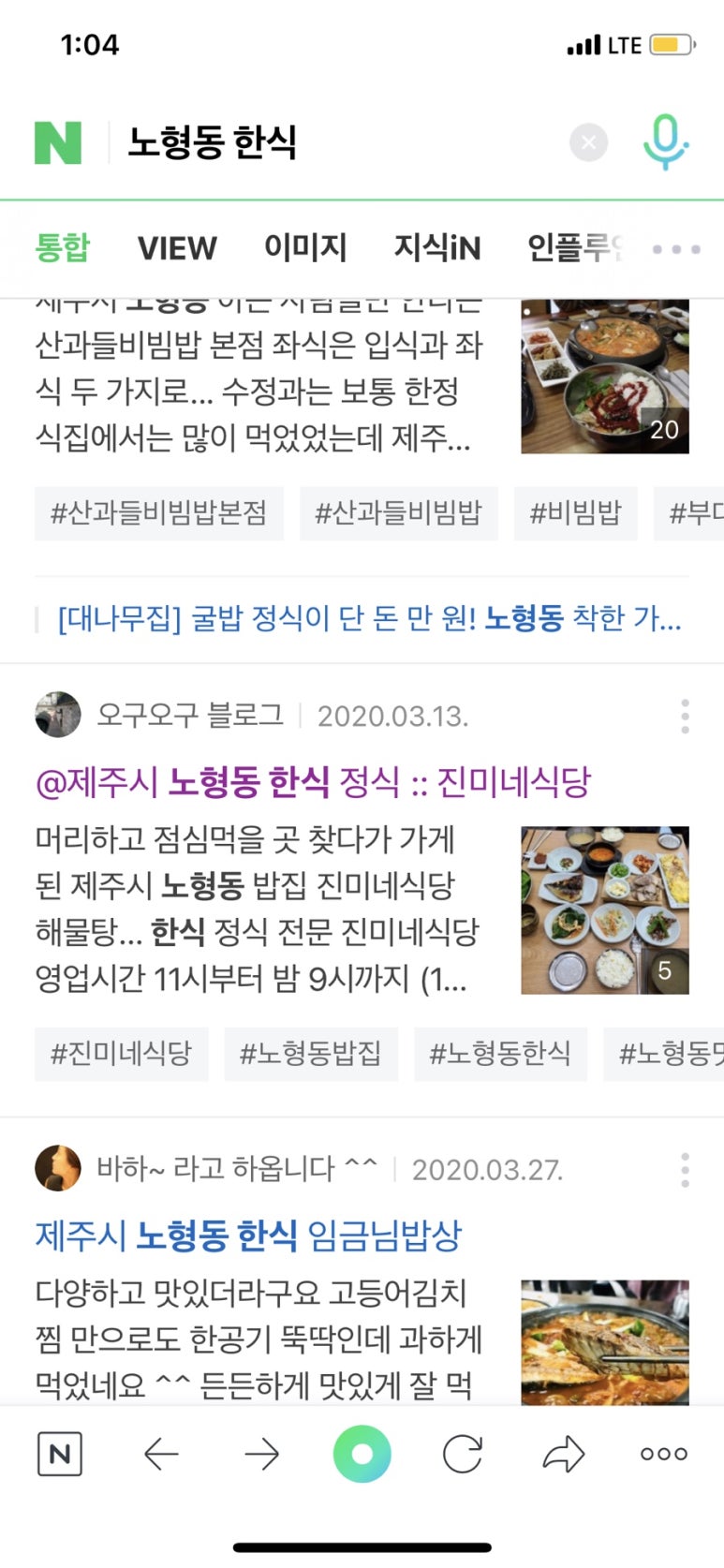Reload the search results page
Screen dimensions: 724x1568
pyautogui.click(x=463, y=1454)
